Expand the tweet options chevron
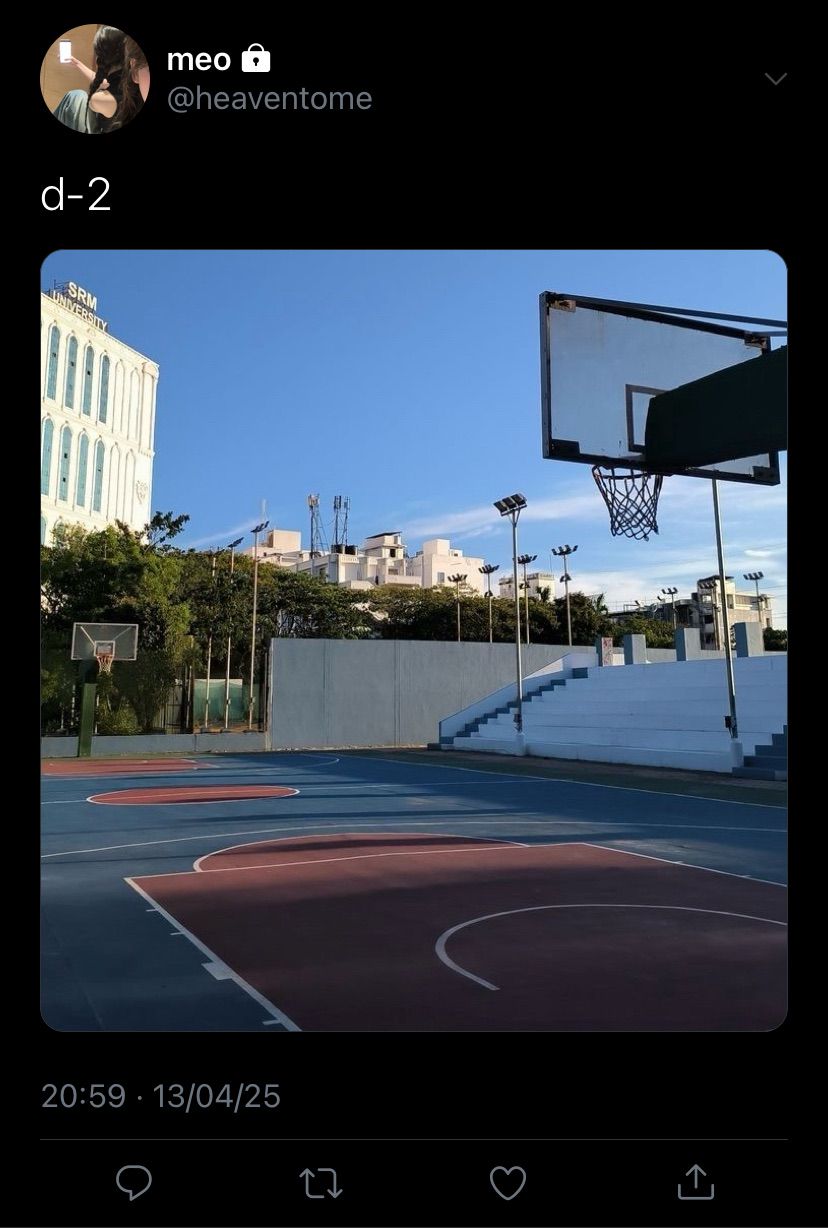This screenshot has width=828, height=1228. 775,79
